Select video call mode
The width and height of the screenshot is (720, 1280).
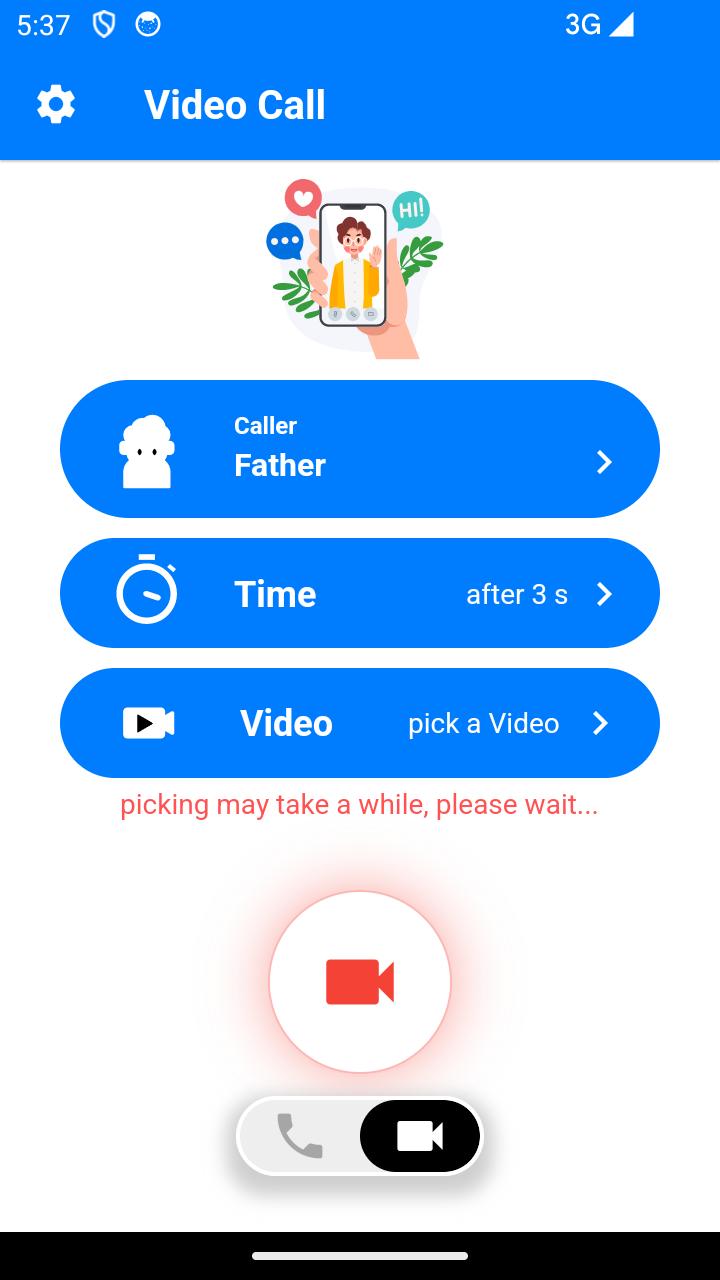click(420, 1136)
